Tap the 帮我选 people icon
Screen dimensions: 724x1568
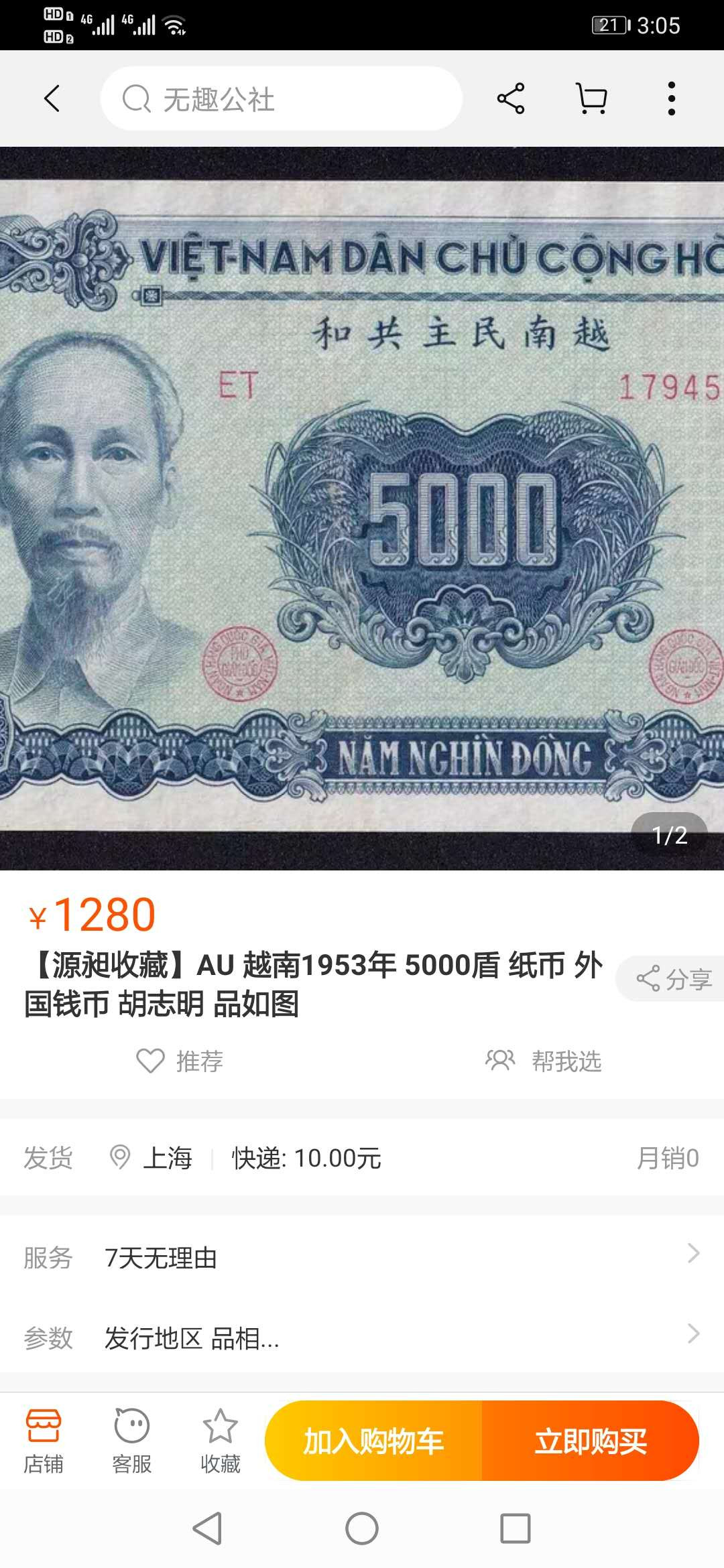(x=500, y=1061)
